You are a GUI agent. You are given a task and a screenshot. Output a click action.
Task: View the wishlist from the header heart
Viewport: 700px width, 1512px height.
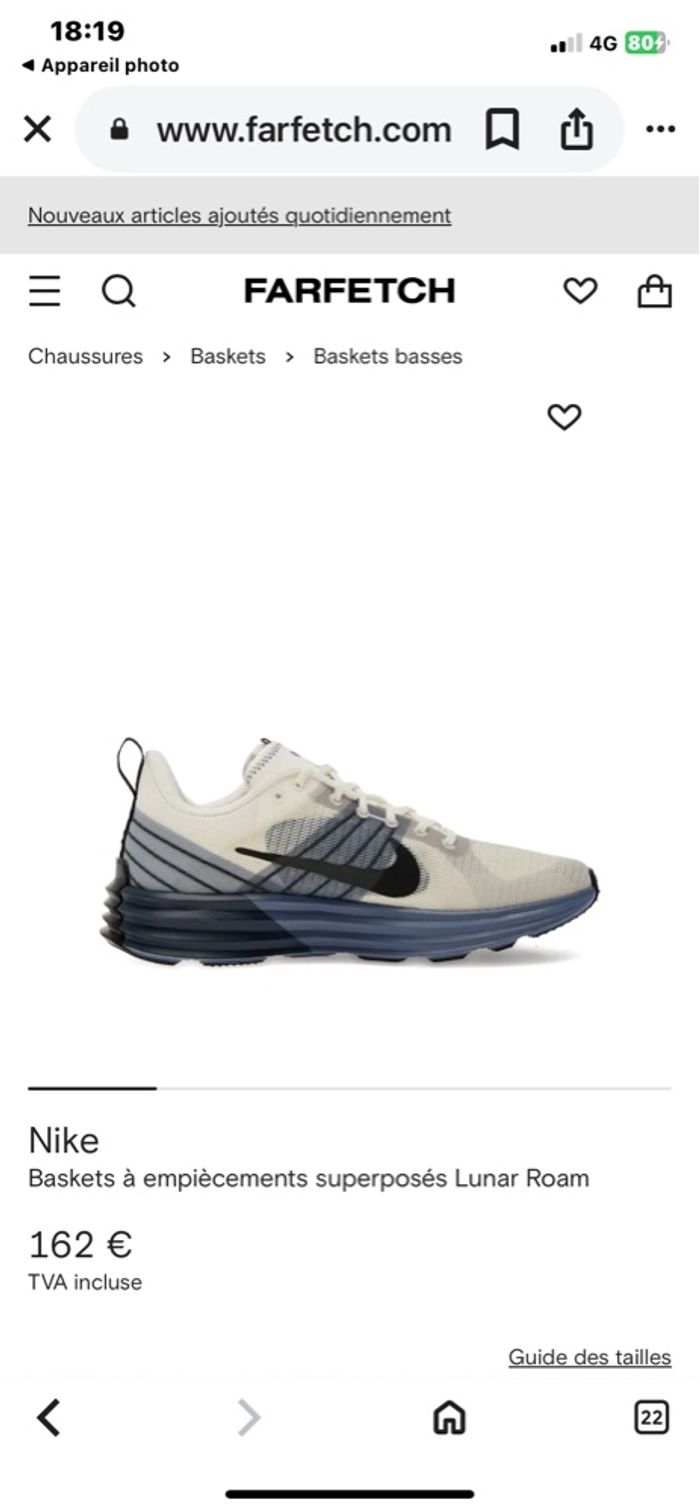(580, 291)
